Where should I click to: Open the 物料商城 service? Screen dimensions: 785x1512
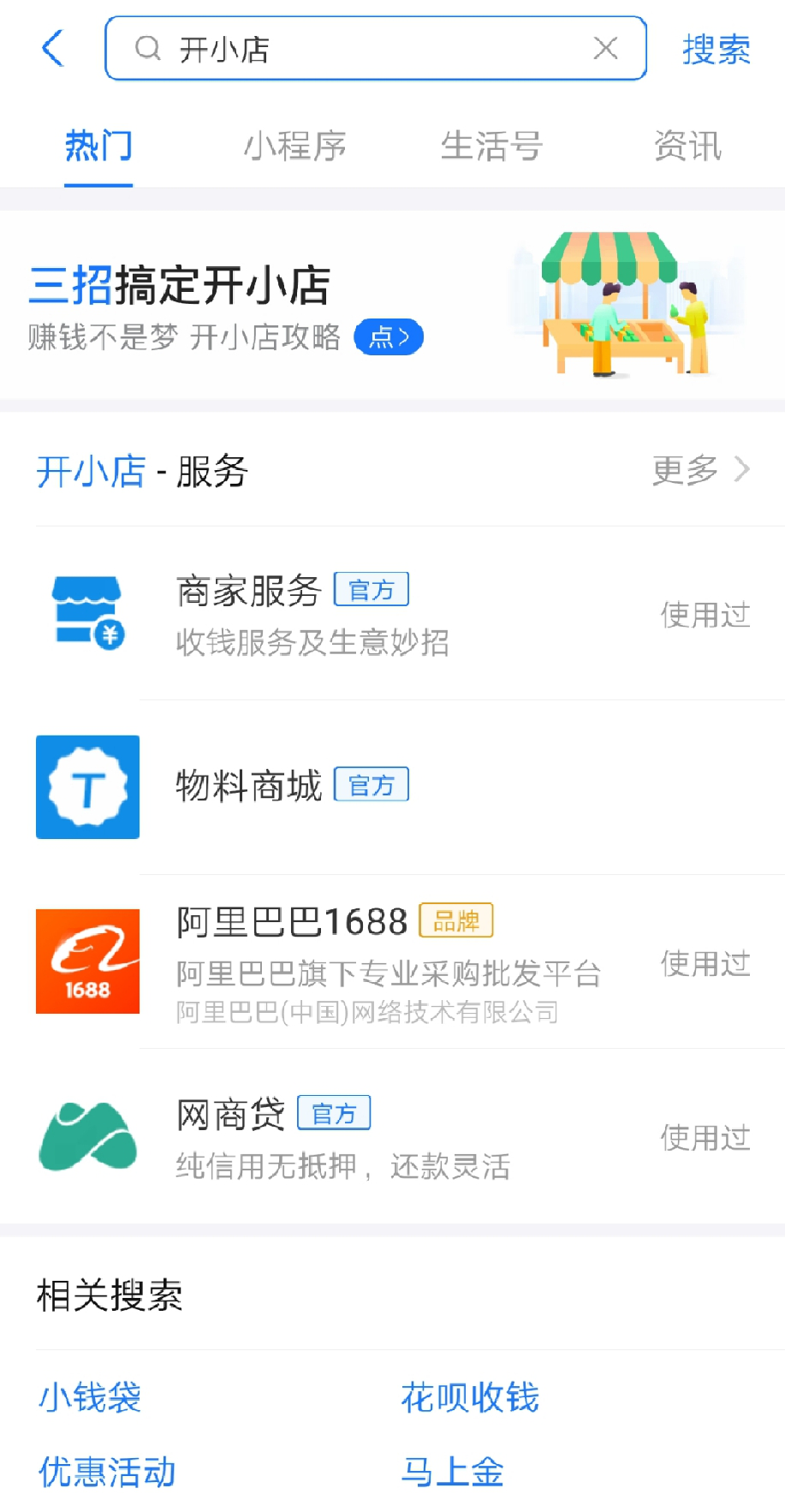[x=392, y=787]
